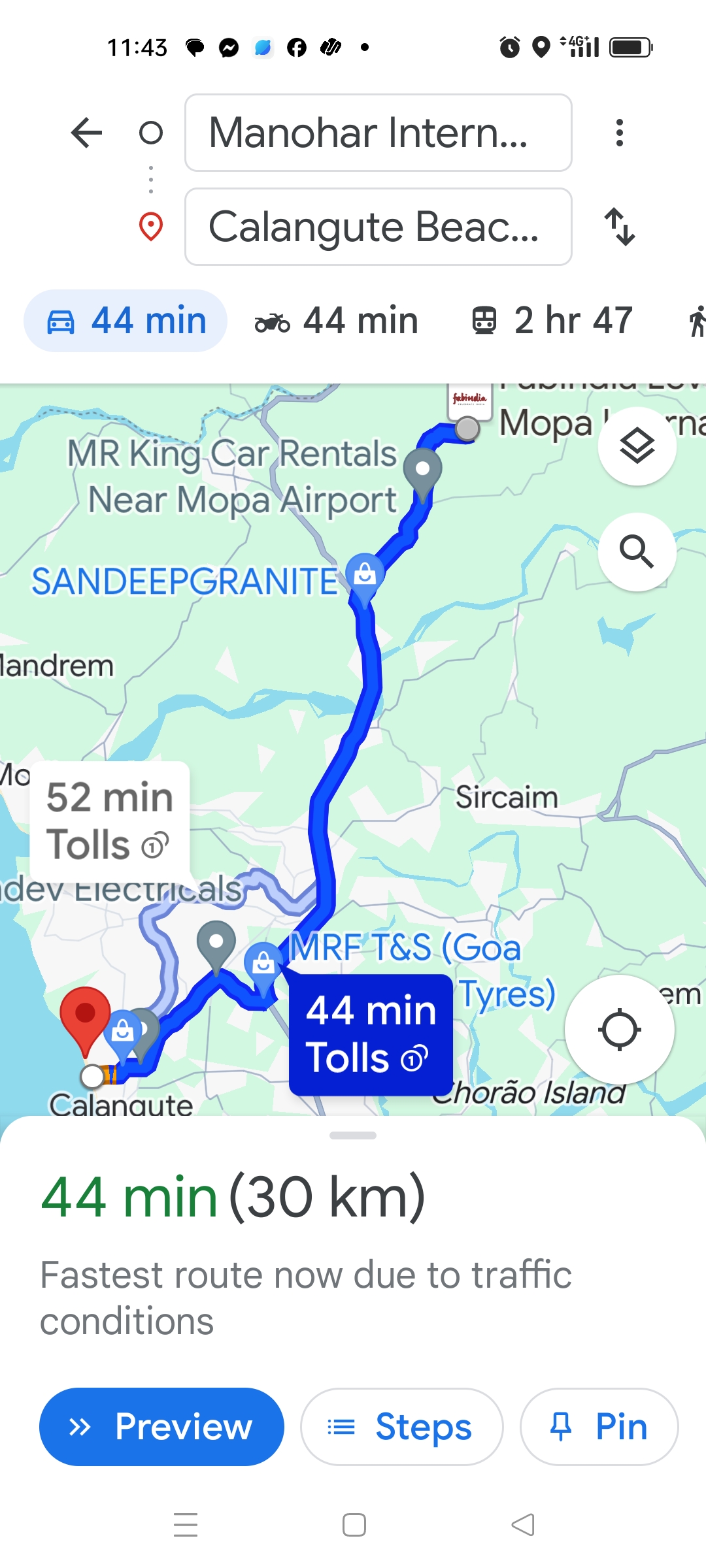This screenshot has width=706, height=1568.
Task: Tap the 44 min Tolls route label
Action: (371, 1034)
